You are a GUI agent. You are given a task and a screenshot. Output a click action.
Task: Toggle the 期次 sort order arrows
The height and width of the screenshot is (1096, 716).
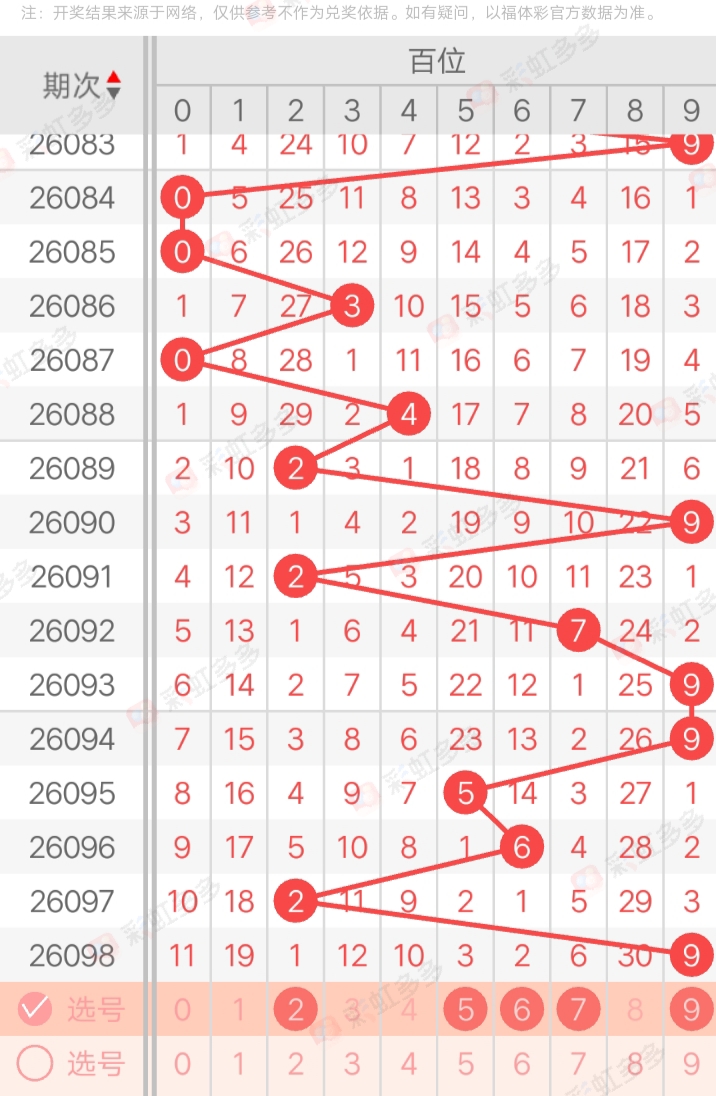(x=113, y=85)
